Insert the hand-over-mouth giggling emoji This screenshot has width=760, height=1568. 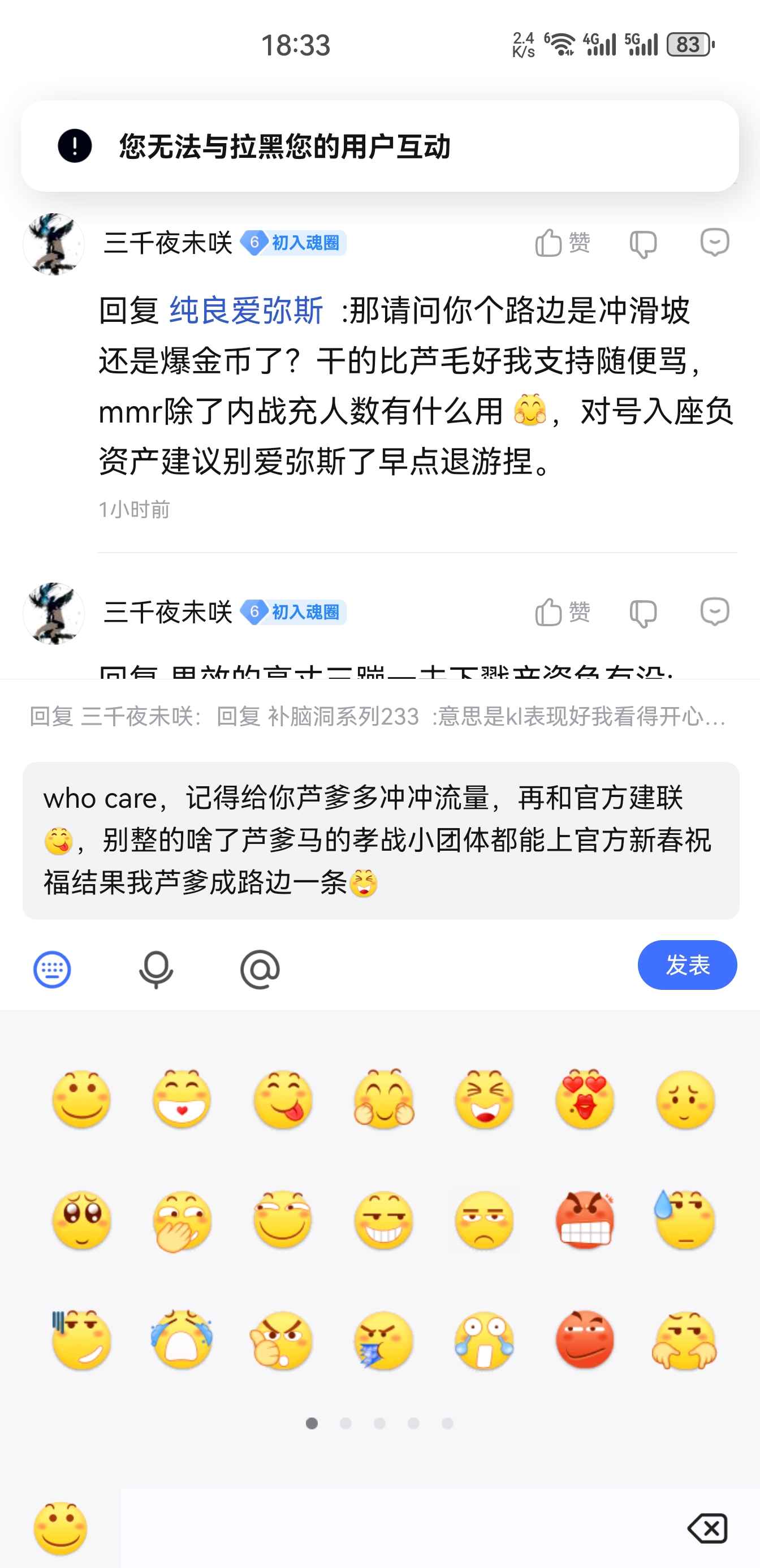point(182,1220)
